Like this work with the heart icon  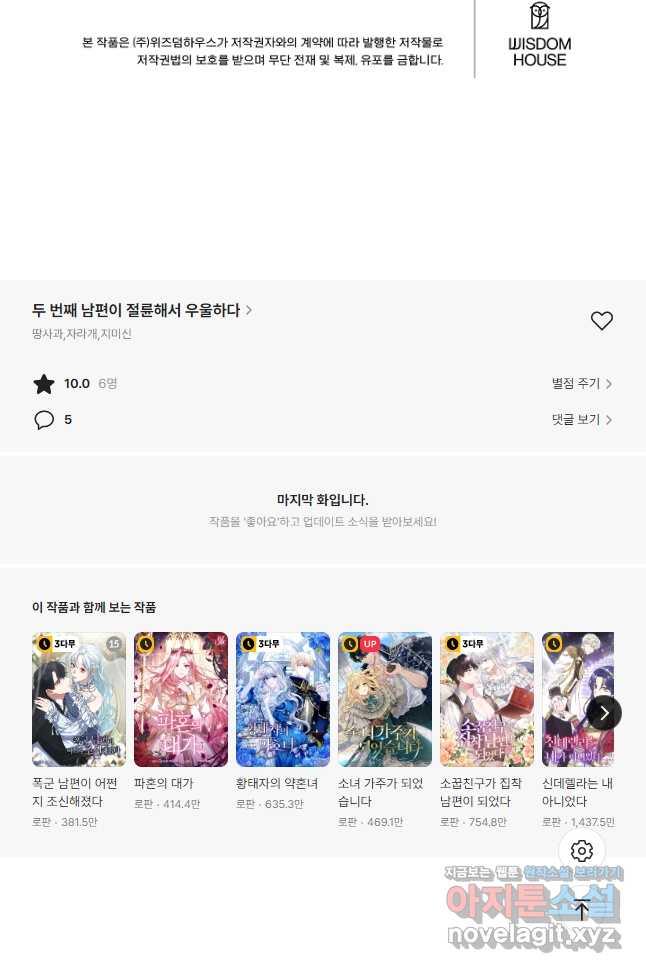click(601, 321)
